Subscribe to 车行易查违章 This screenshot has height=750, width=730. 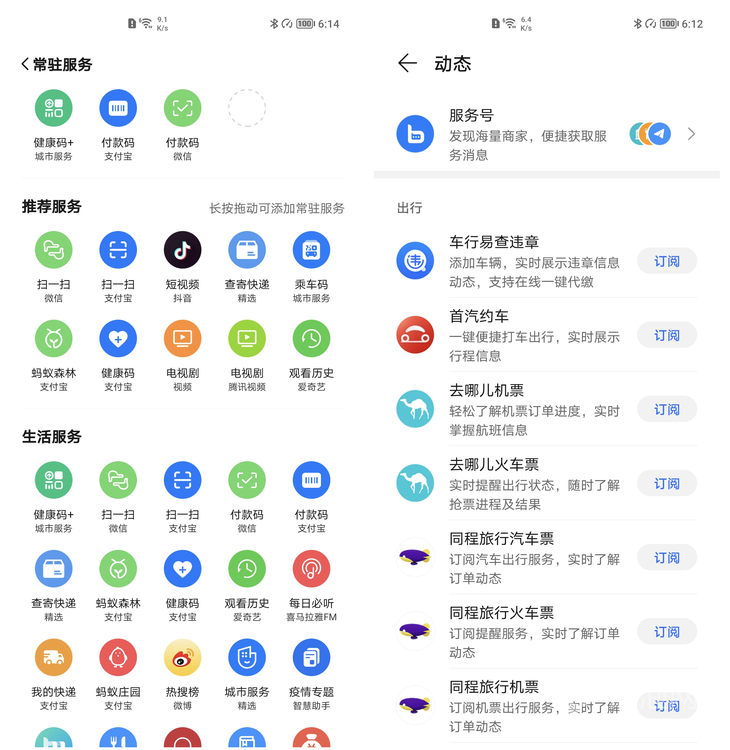[x=667, y=261]
